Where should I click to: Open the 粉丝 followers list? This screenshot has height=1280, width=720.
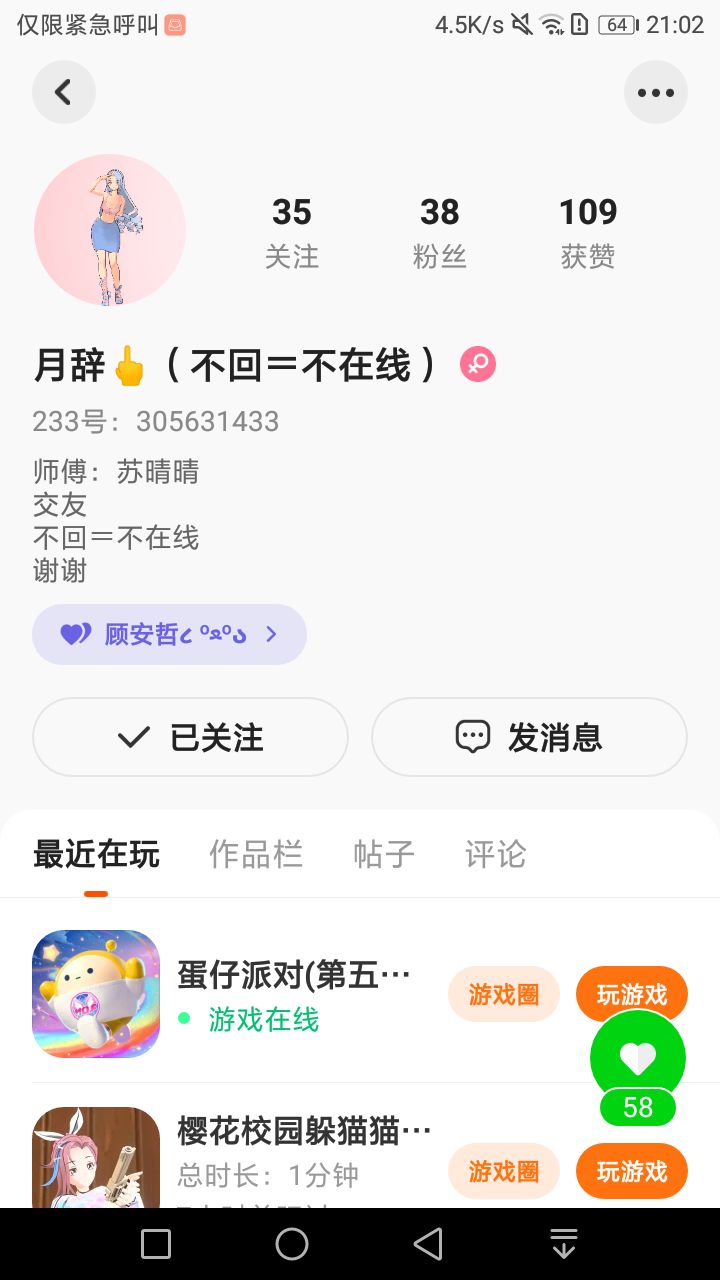440,232
